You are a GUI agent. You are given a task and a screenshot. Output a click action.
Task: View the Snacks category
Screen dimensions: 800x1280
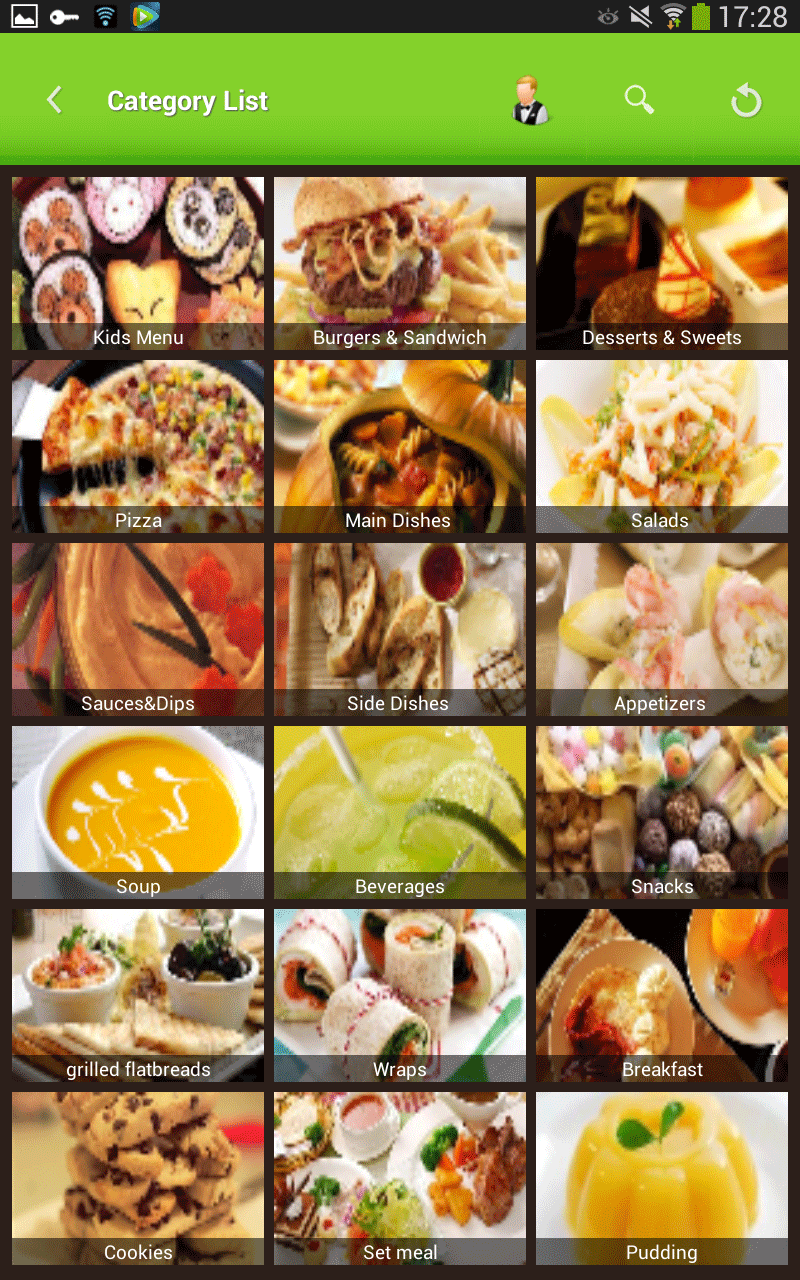[x=662, y=812]
